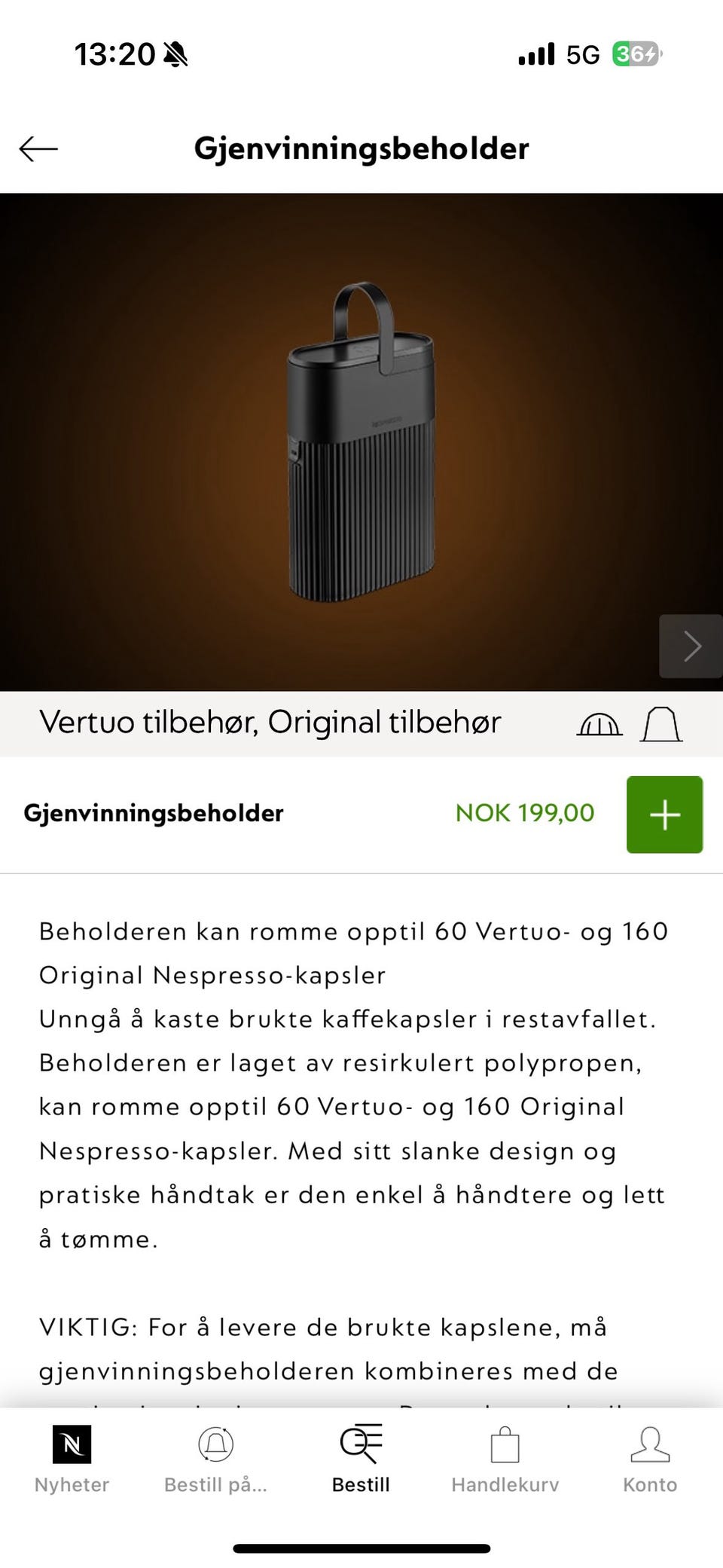Tap the Nespresso N logo above Nyheter
Viewport: 723px width, 1568px height.
72,1443
